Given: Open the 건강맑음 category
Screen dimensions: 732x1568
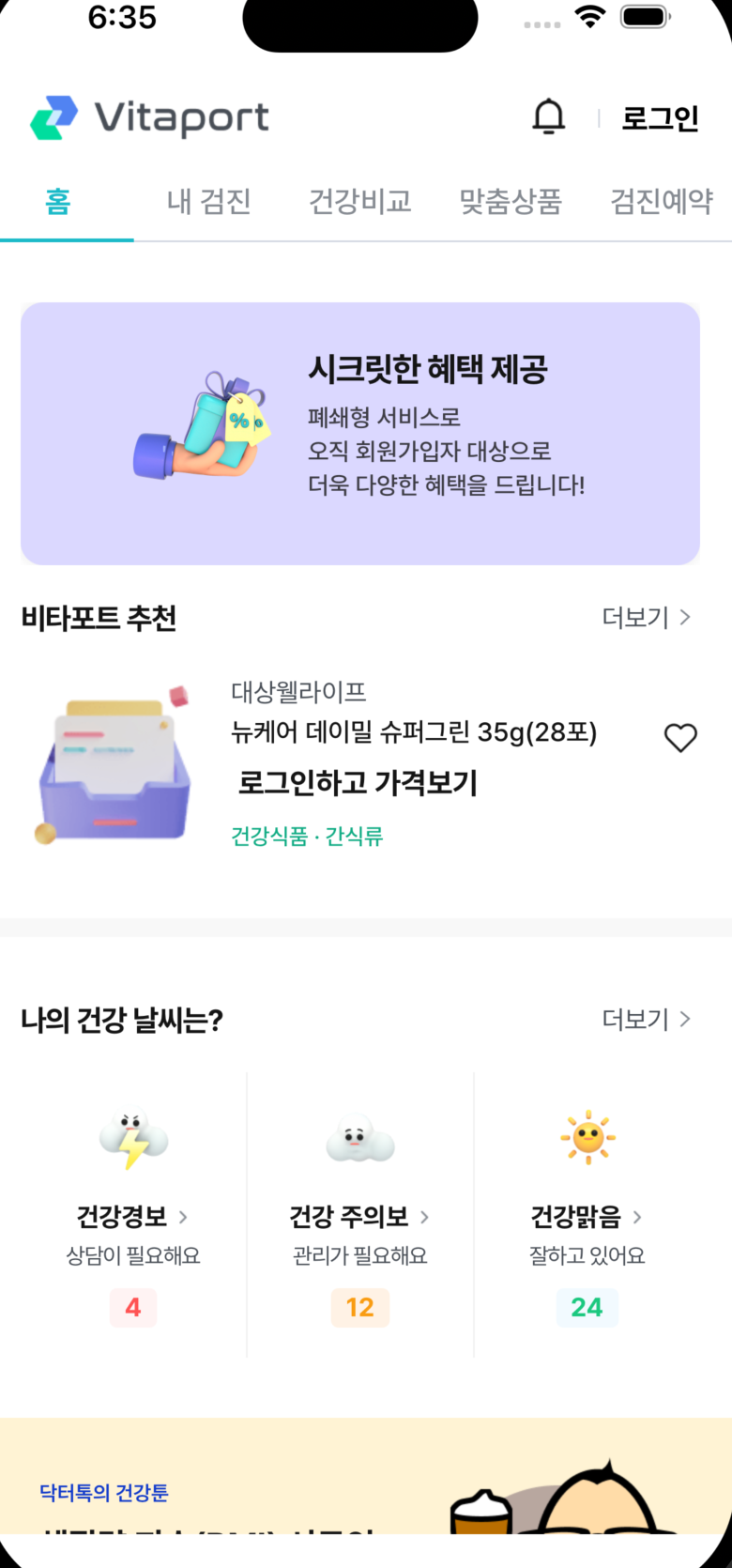Looking at the screenshot, I should point(587,1217).
